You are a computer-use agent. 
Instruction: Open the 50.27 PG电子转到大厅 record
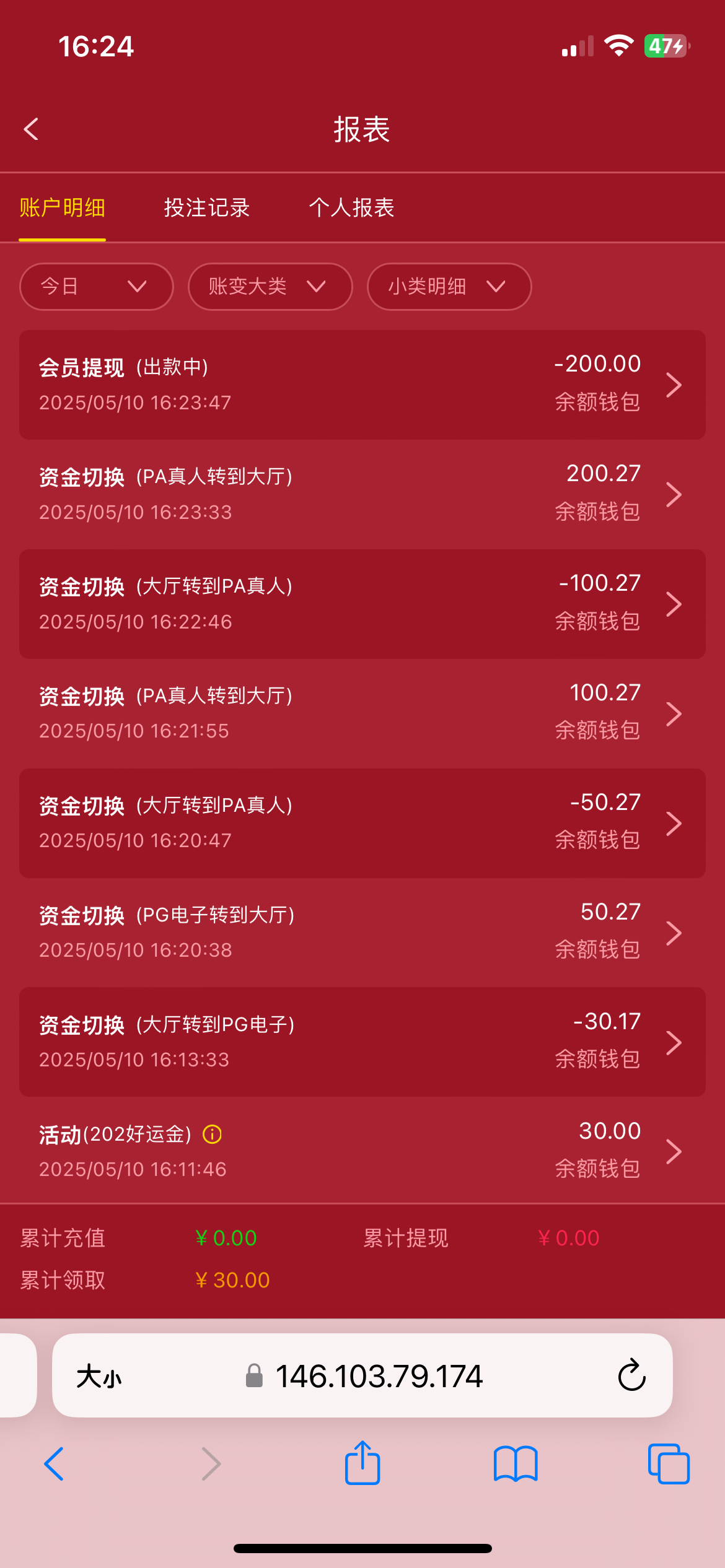click(x=362, y=933)
